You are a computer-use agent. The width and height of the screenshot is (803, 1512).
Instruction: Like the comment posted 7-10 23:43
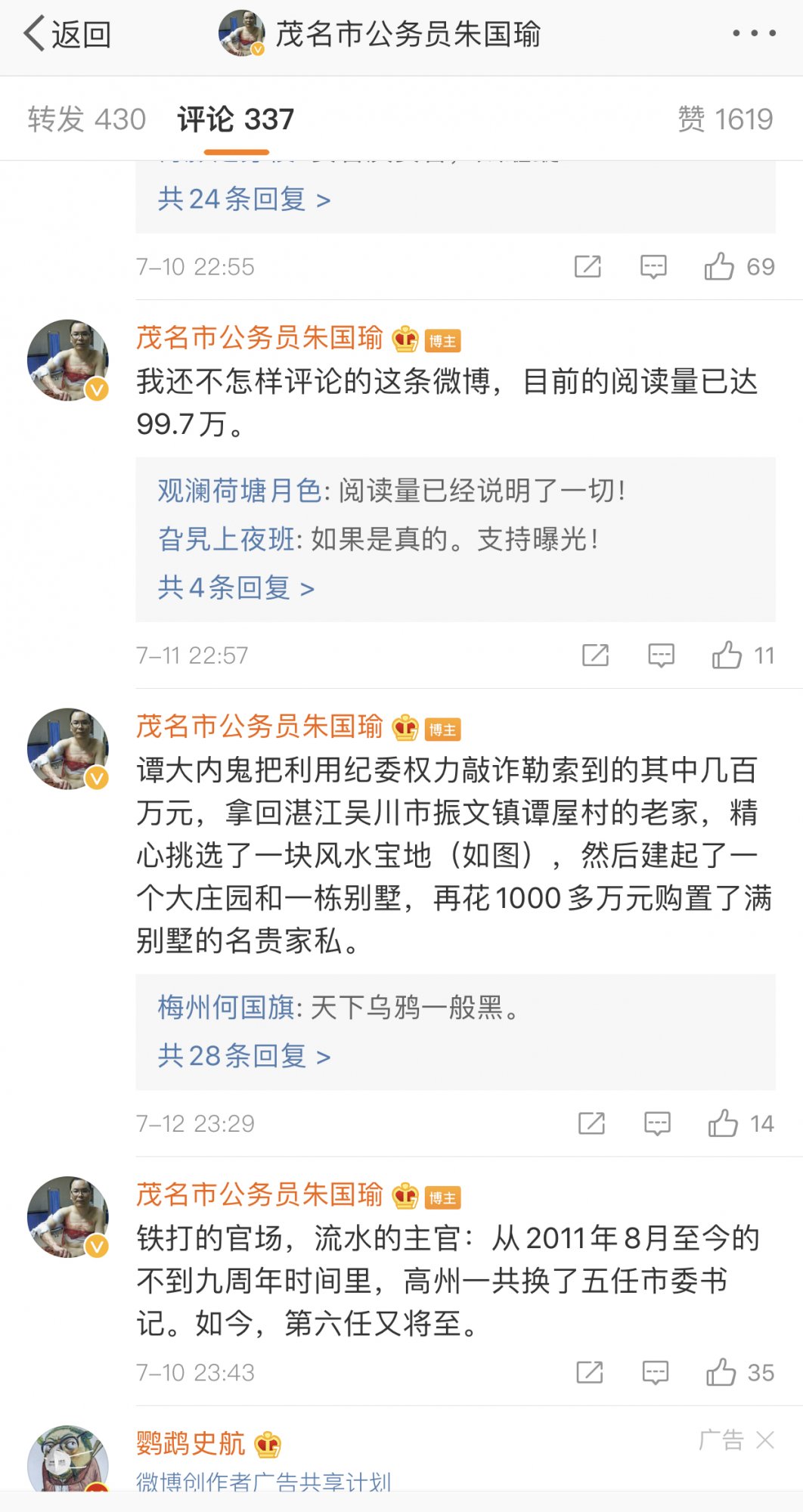tap(721, 1373)
